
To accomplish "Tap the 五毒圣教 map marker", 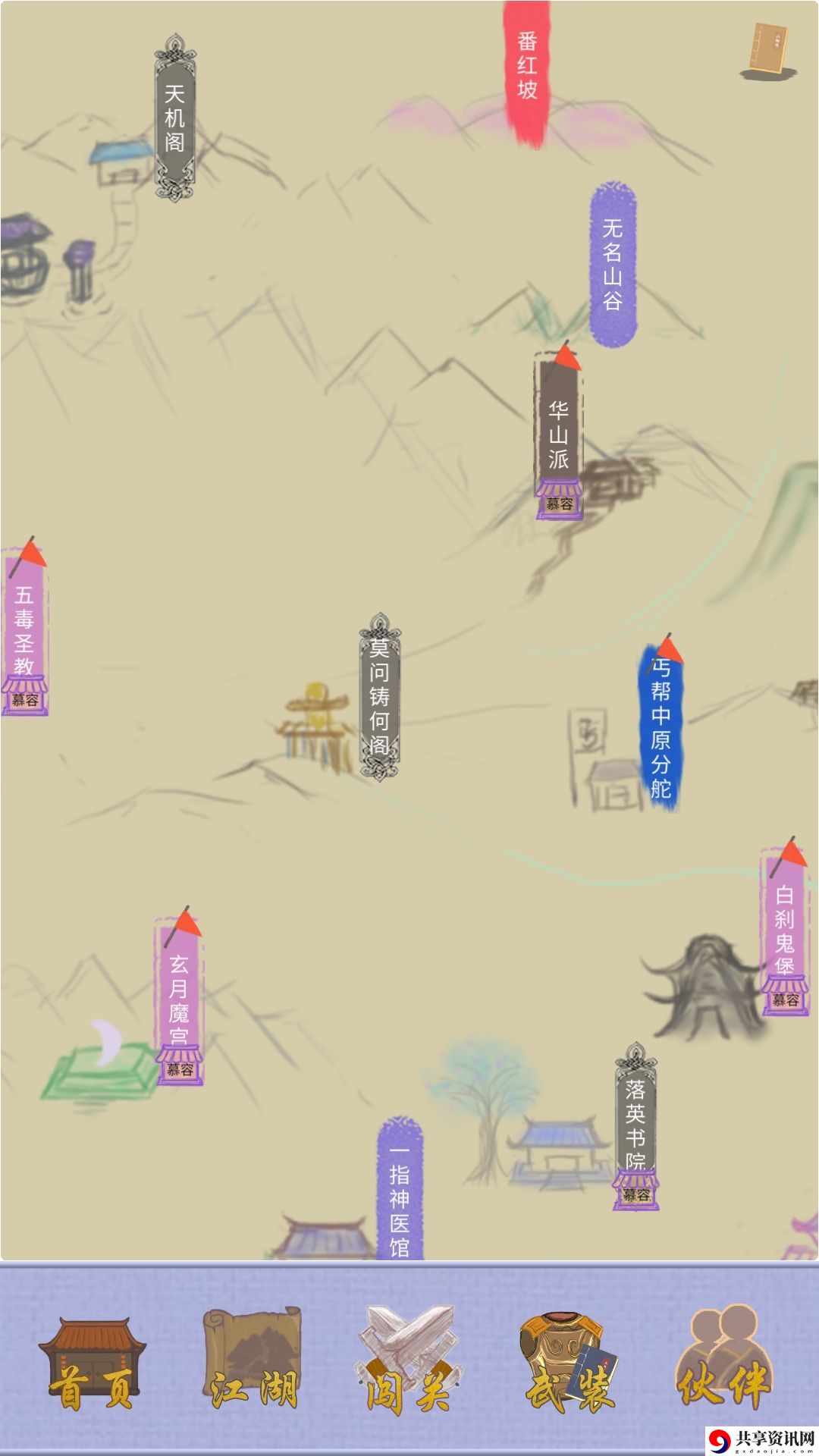I will pos(25,631).
